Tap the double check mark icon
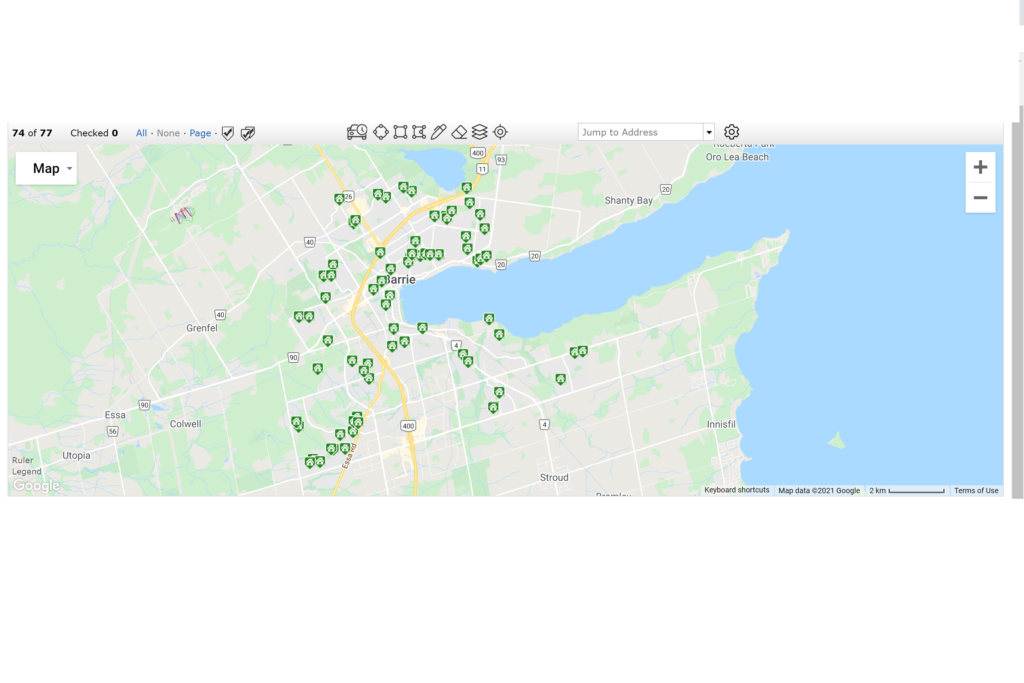Image resolution: width=1024 pixels, height=683 pixels. click(x=248, y=133)
